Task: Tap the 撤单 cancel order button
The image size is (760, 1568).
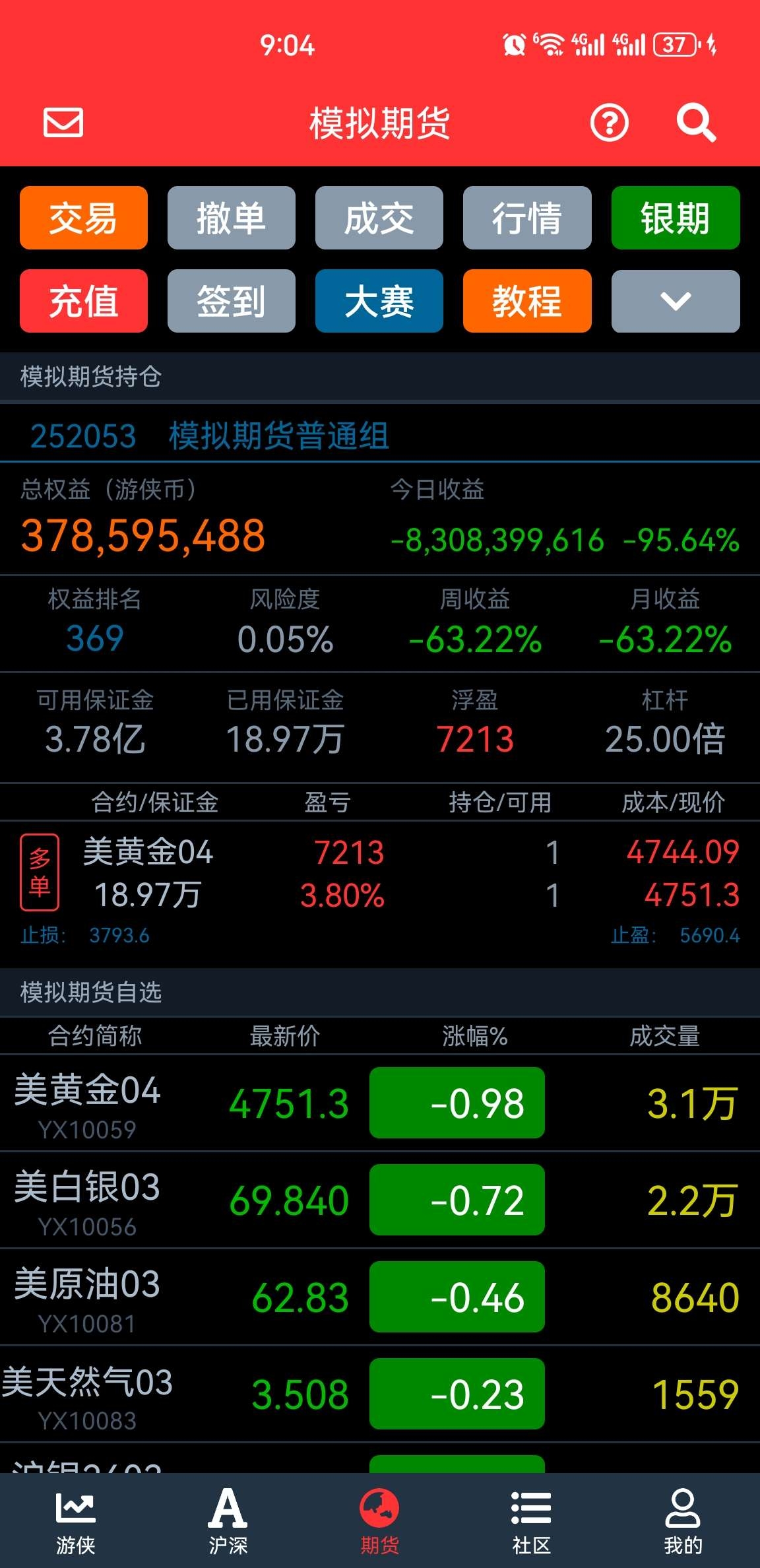Action: pos(232,218)
